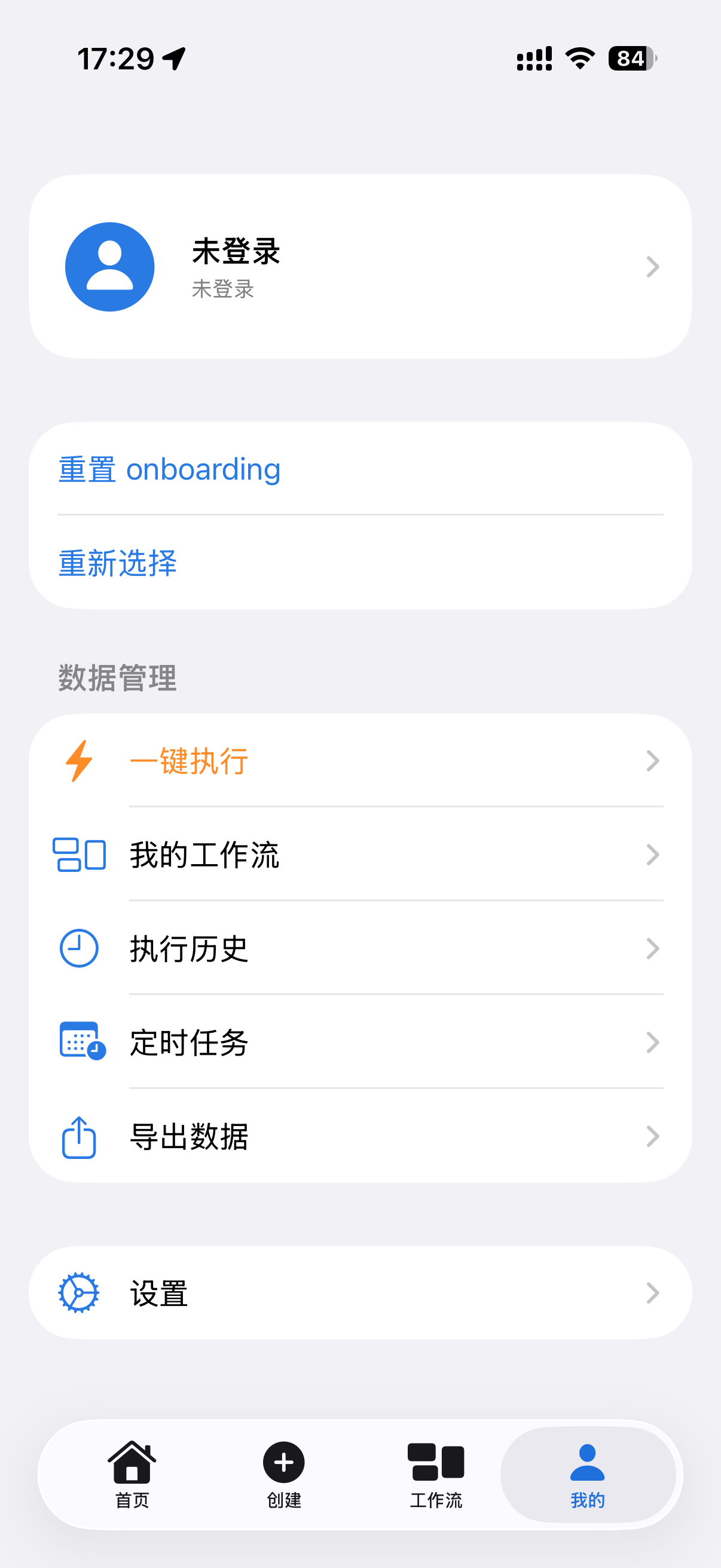View 执行历史 records
Screen dimensions: 721x1568
[x=360, y=948]
